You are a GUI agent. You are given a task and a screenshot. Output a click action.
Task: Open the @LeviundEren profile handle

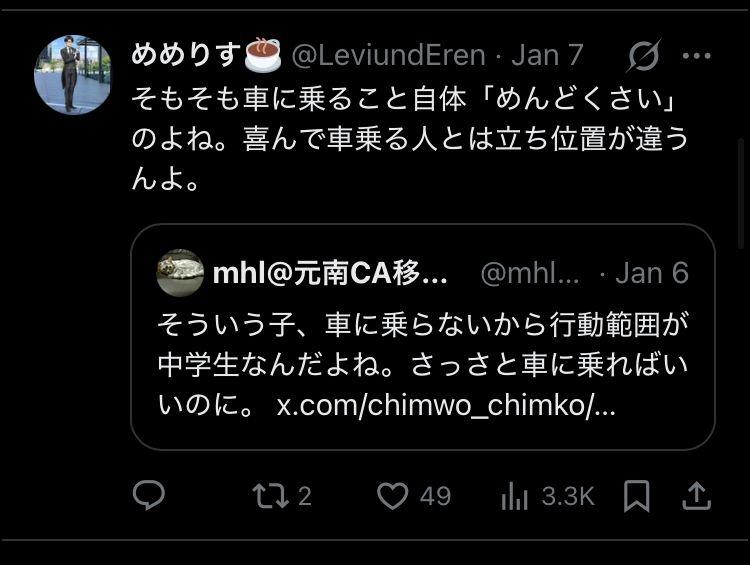388,55
